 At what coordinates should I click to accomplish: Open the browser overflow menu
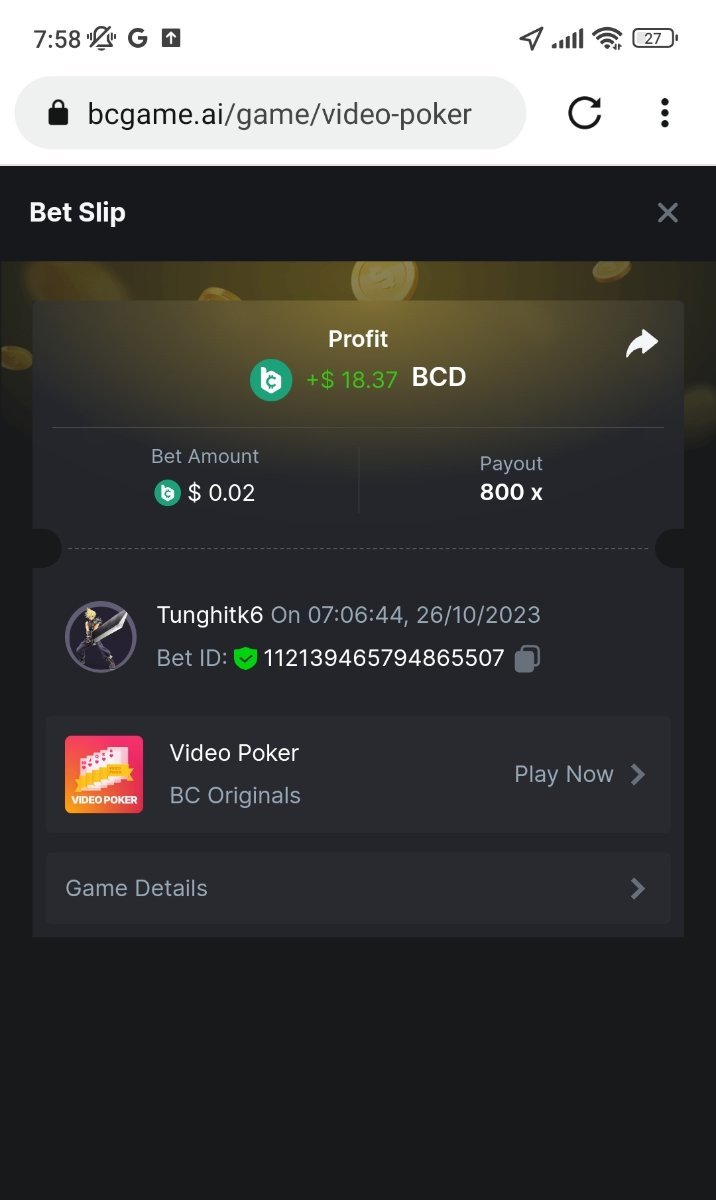pos(664,113)
